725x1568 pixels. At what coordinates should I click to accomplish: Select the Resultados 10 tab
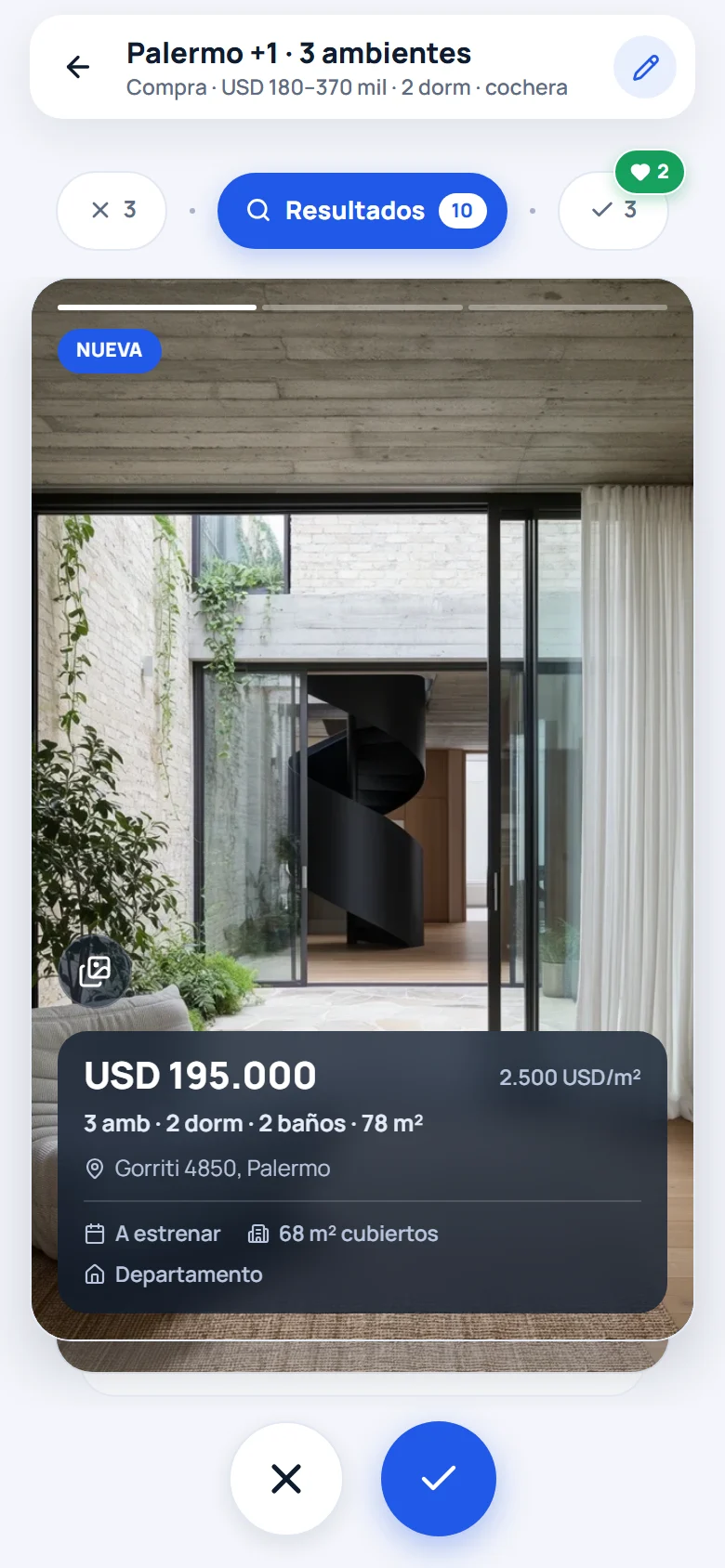362,211
